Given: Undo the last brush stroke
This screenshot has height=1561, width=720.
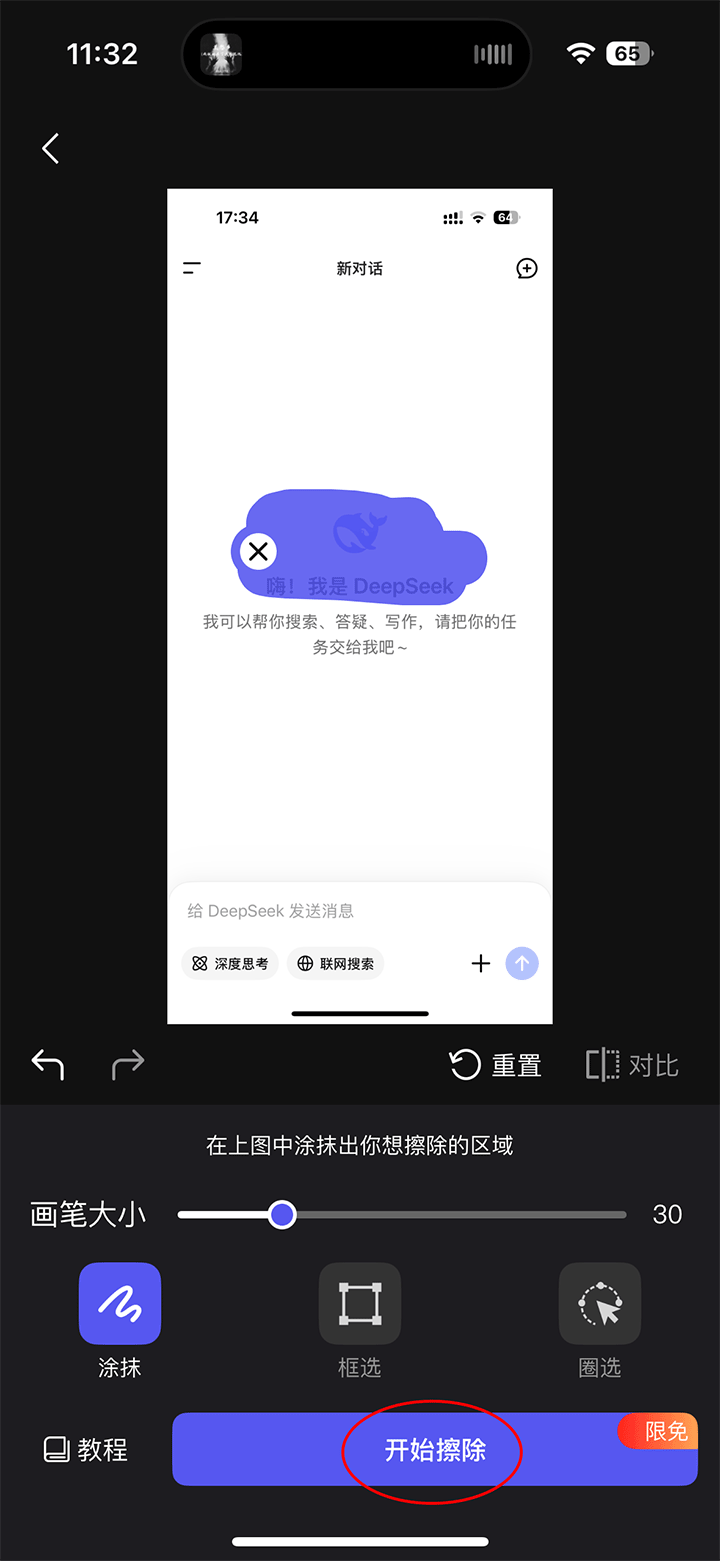Looking at the screenshot, I should click(x=48, y=1065).
